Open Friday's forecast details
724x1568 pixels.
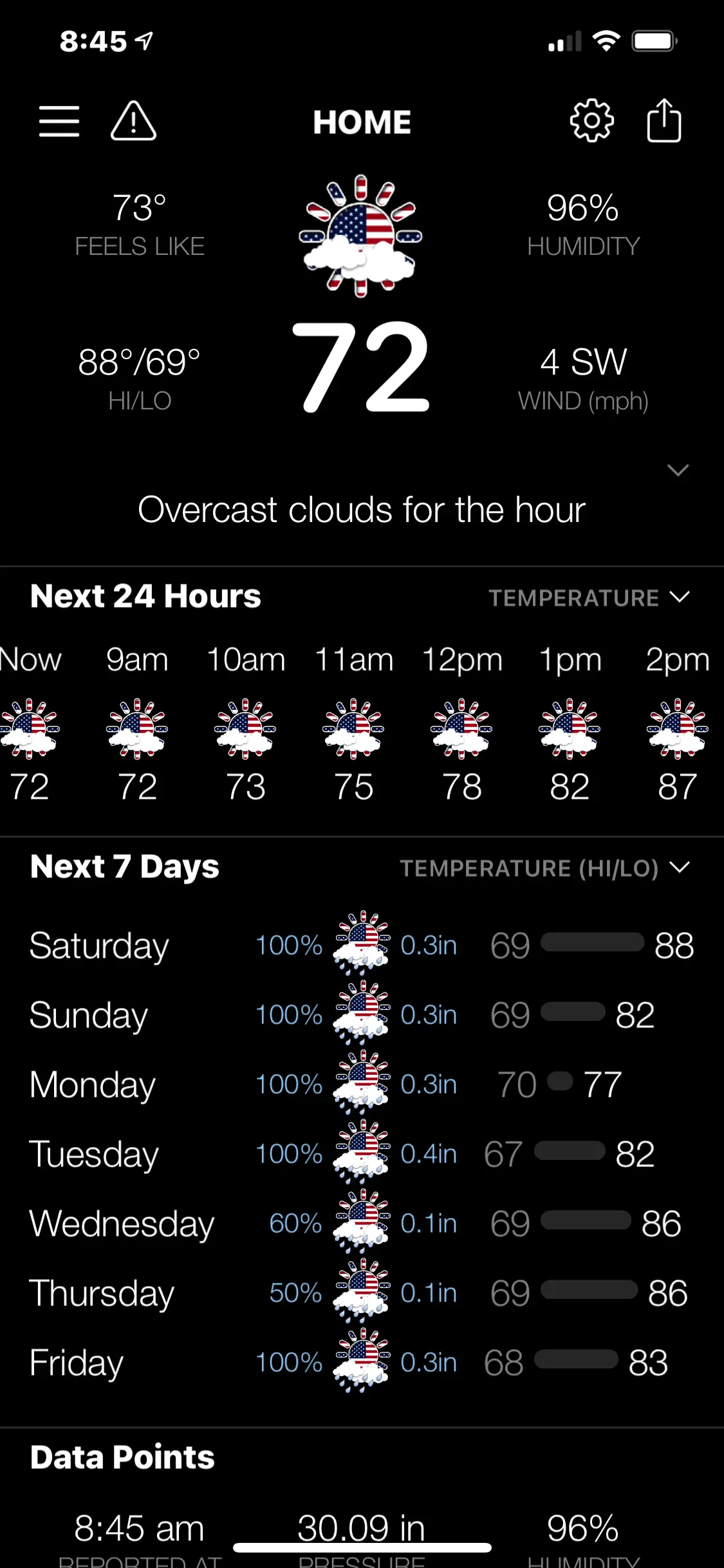362,1363
